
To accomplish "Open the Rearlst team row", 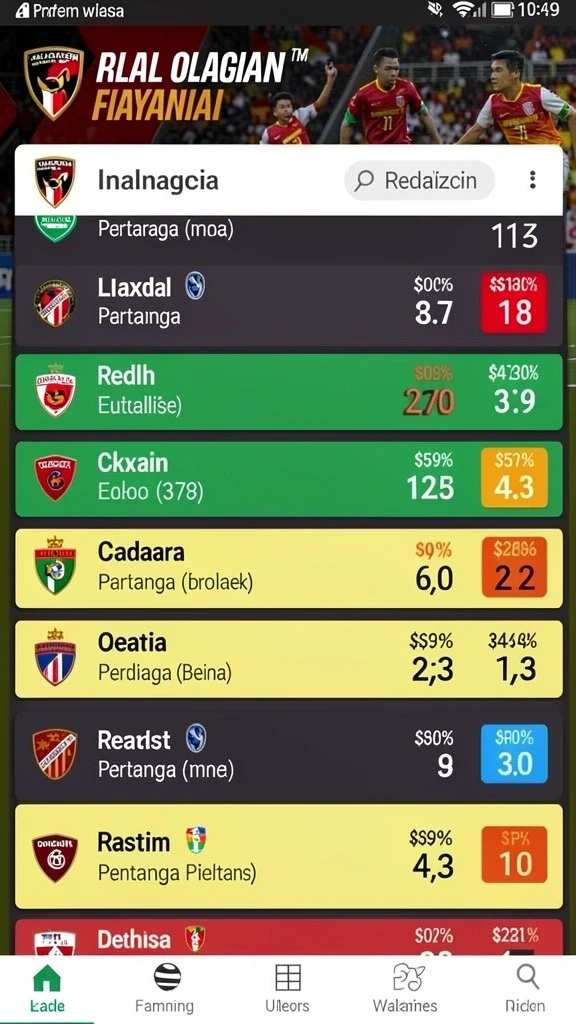I will tap(289, 756).
